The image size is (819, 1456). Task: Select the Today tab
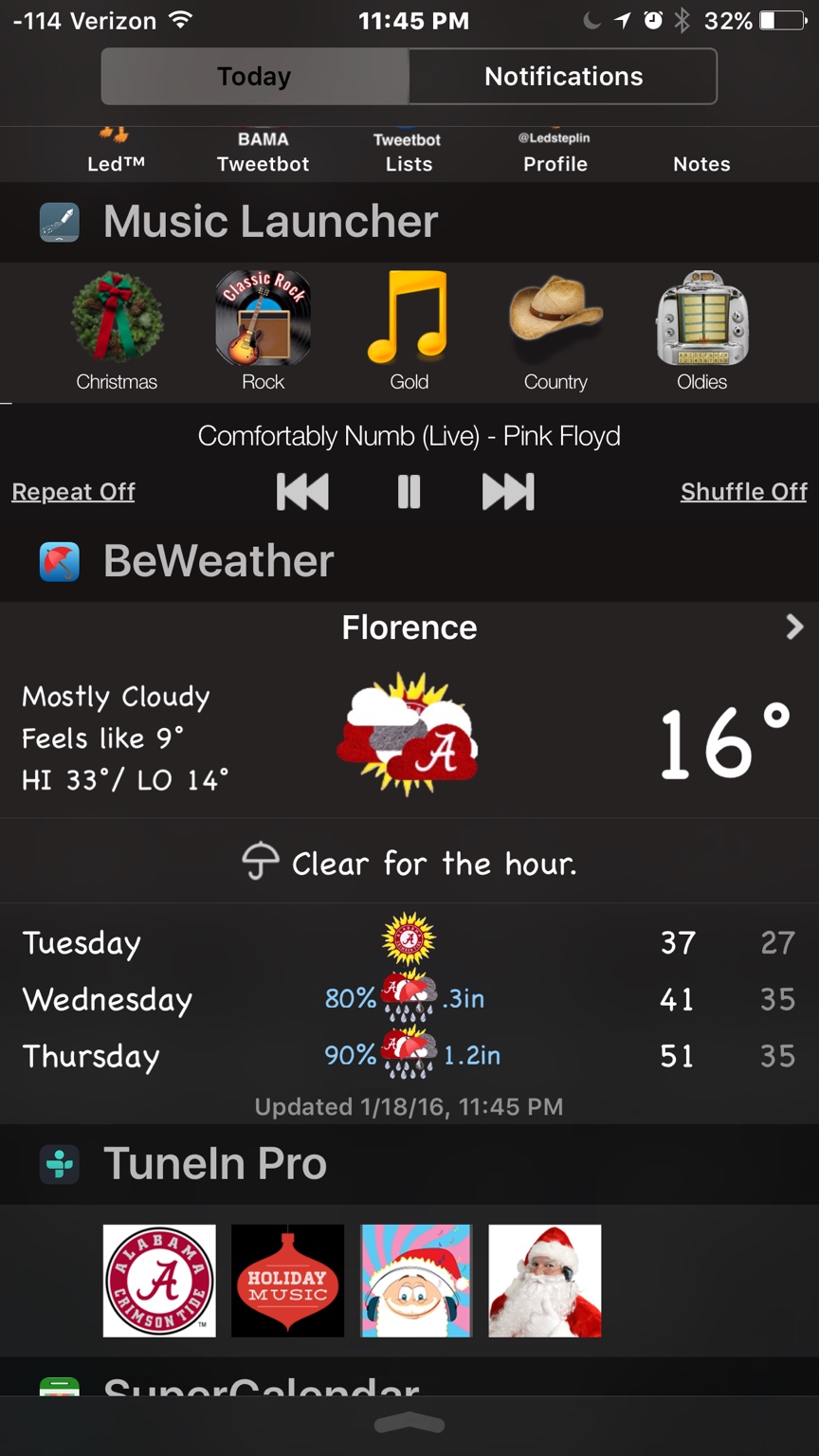[x=254, y=77]
